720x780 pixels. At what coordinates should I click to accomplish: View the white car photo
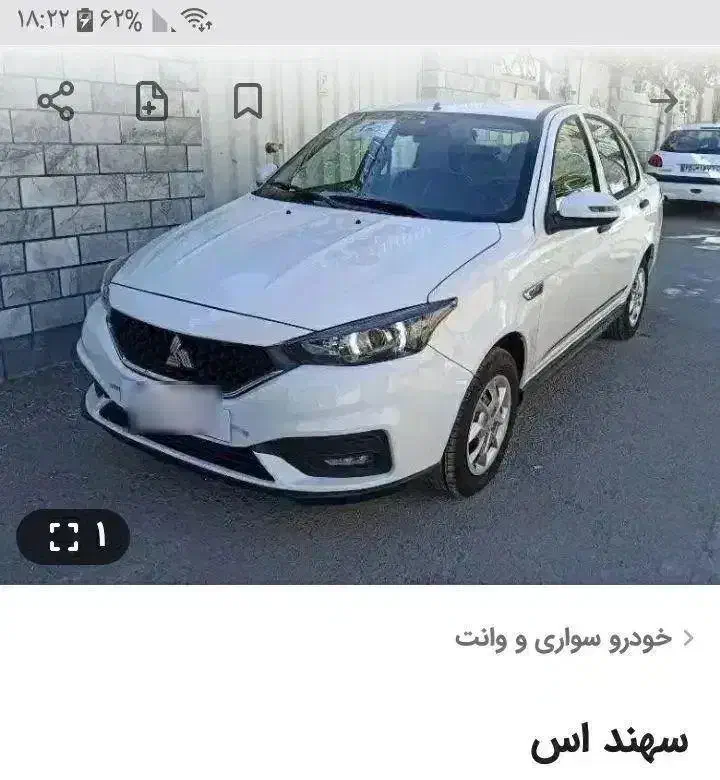[360, 315]
